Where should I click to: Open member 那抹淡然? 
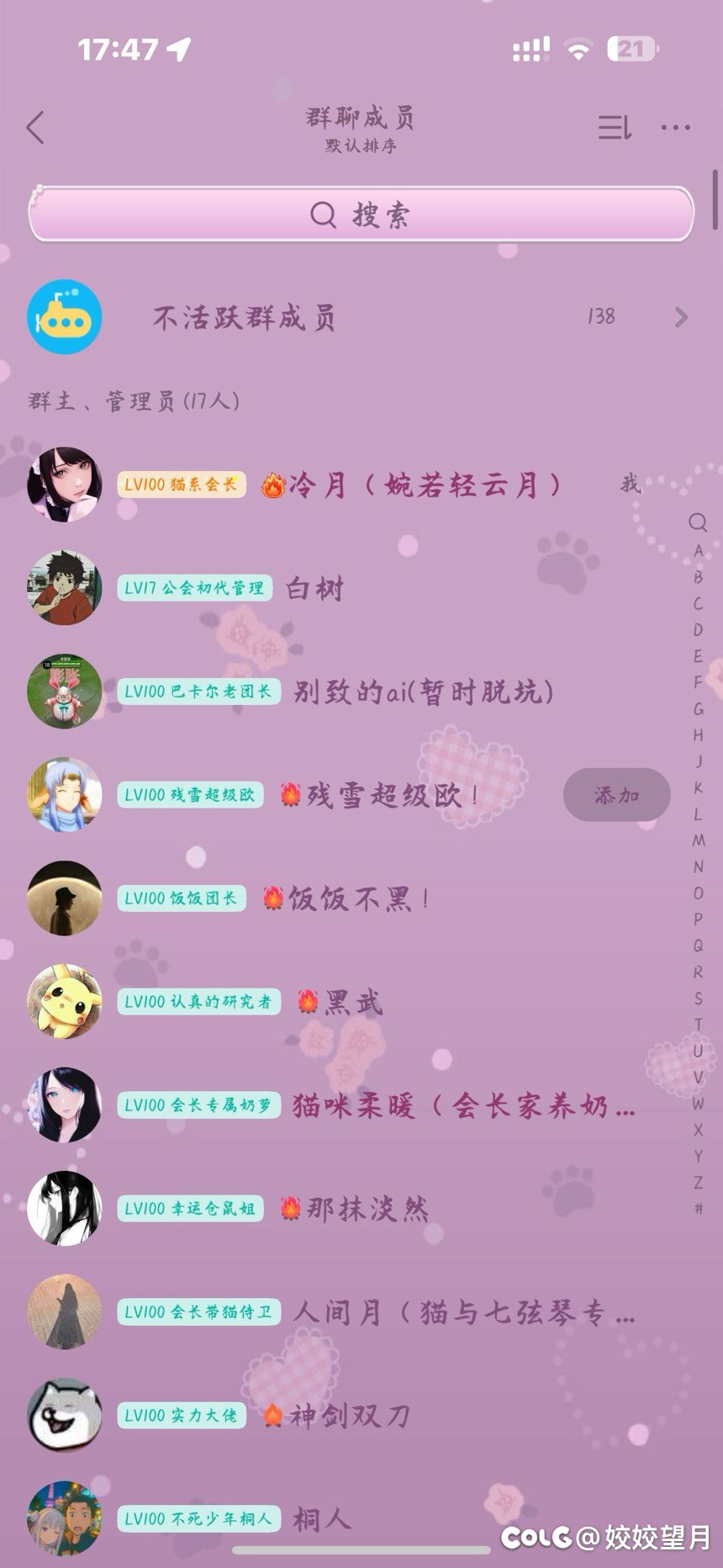click(367, 1209)
